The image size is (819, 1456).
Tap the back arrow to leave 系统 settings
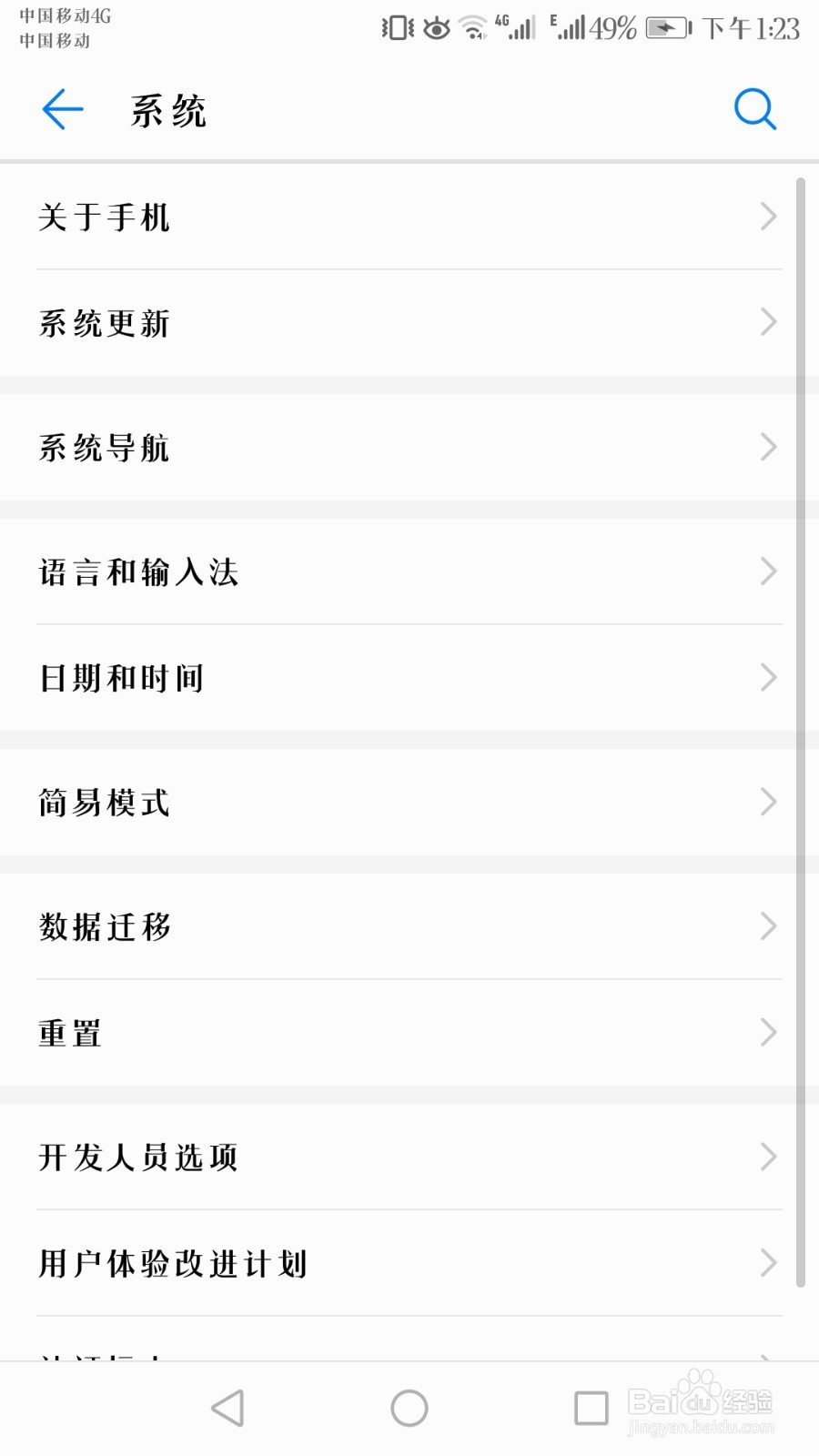pyautogui.click(x=61, y=109)
